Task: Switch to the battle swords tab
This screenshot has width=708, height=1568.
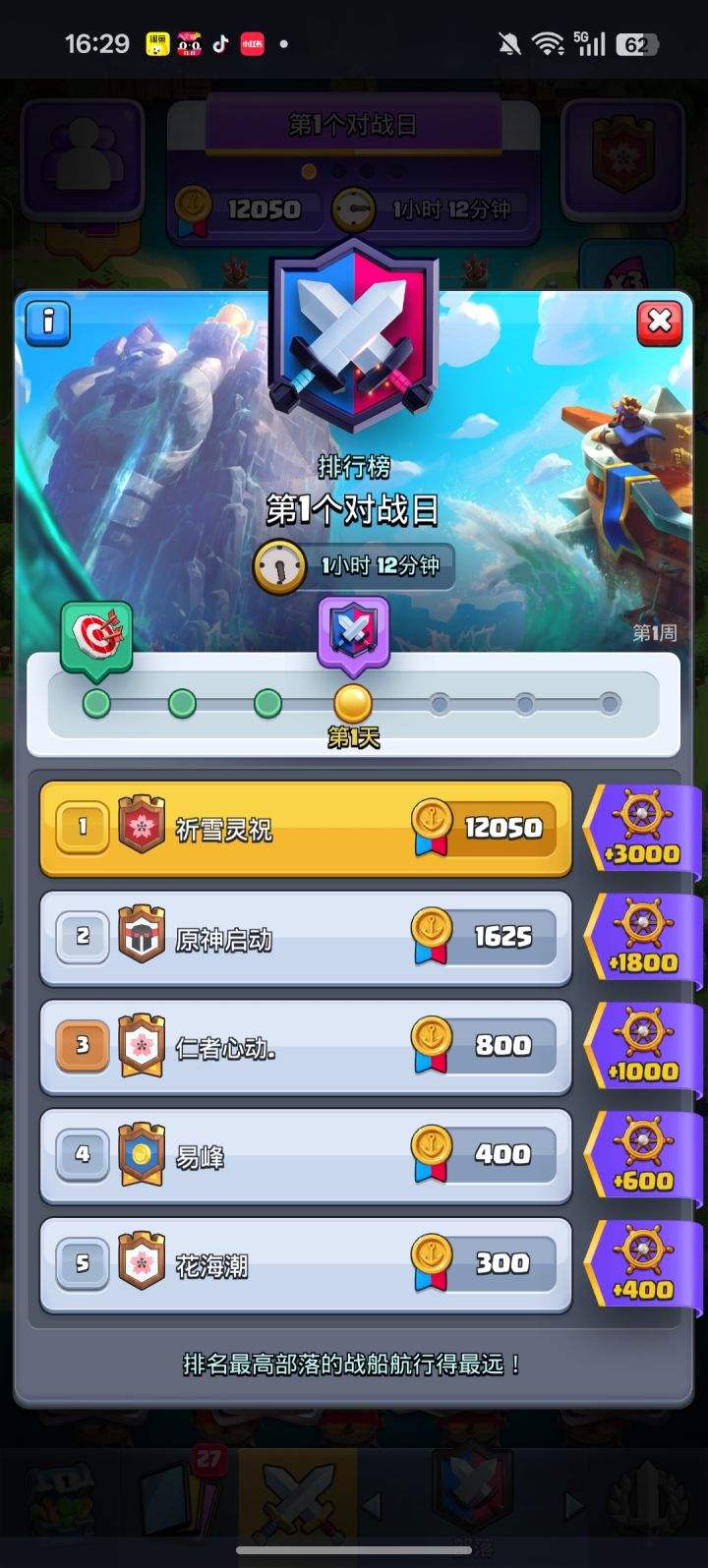Action: [300, 1494]
